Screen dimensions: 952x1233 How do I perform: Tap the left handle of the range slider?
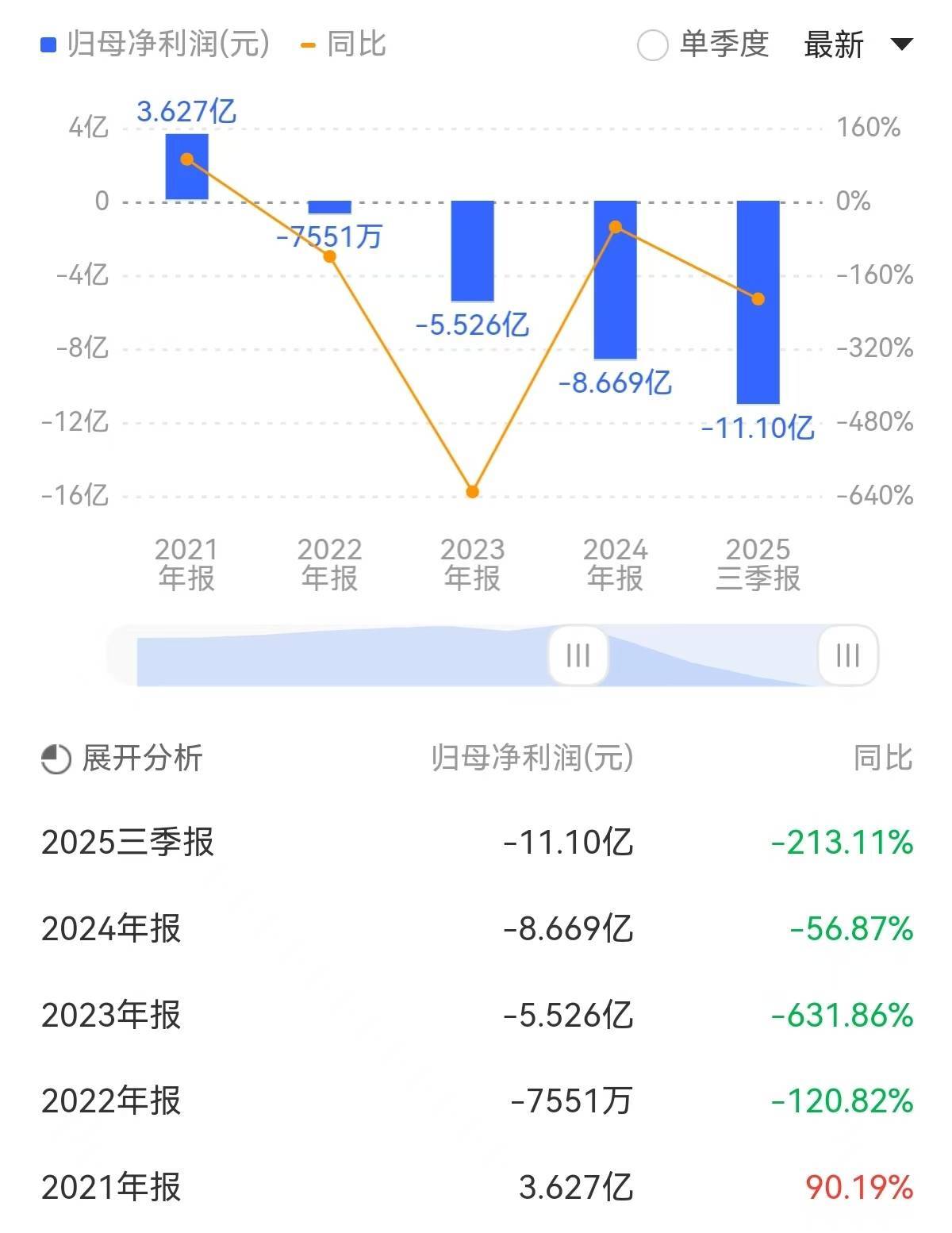coord(578,655)
